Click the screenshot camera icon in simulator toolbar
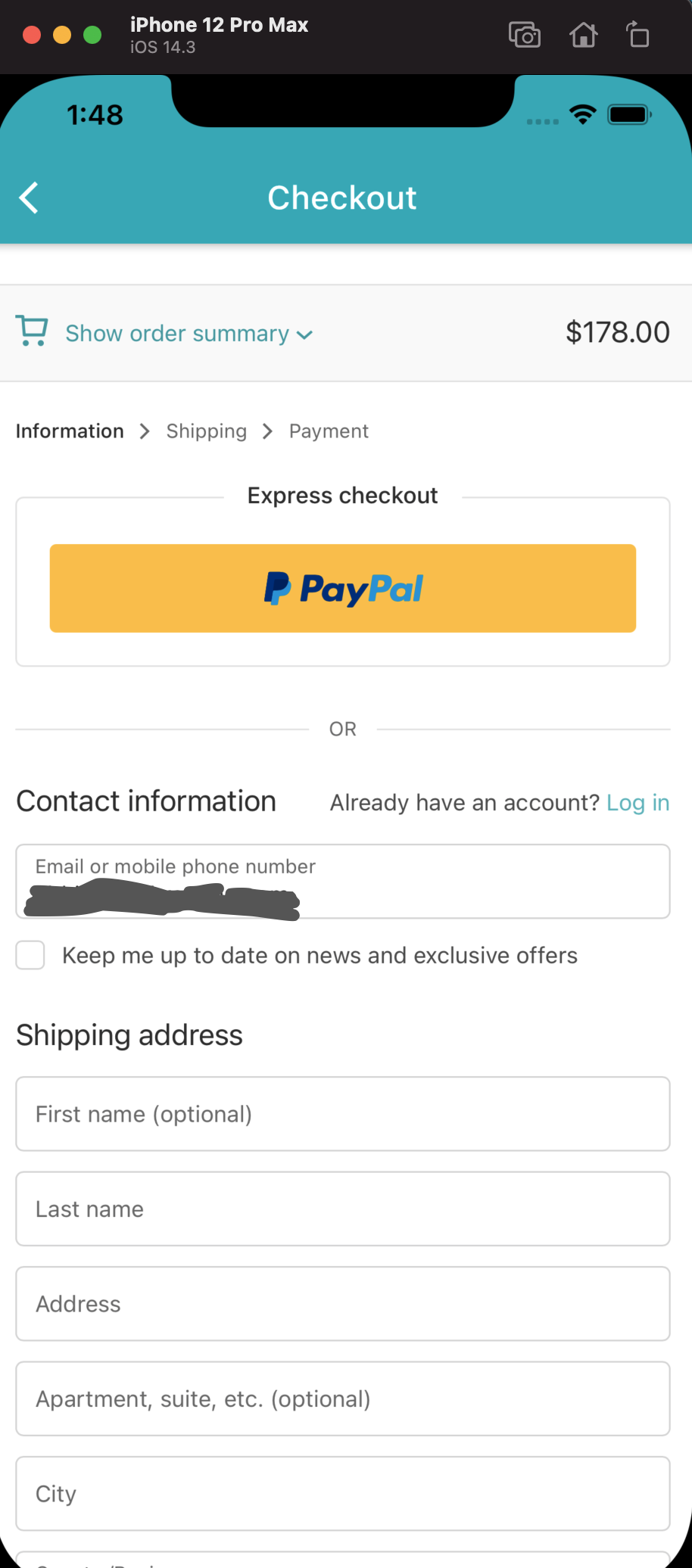The width and height of the screenshot is (692, 1568). click(x=525, y=35)
